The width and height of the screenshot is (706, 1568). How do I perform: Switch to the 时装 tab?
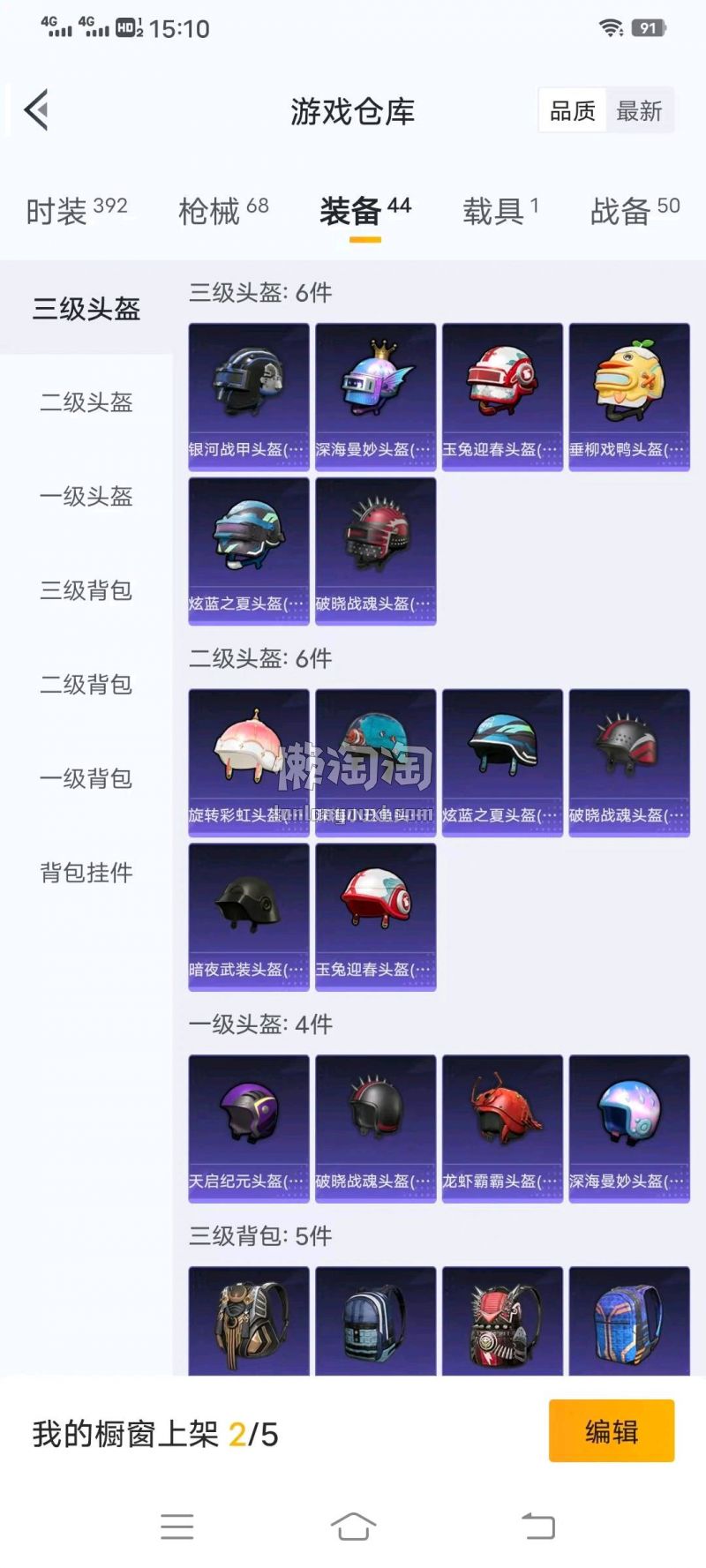tap(77, 211)
